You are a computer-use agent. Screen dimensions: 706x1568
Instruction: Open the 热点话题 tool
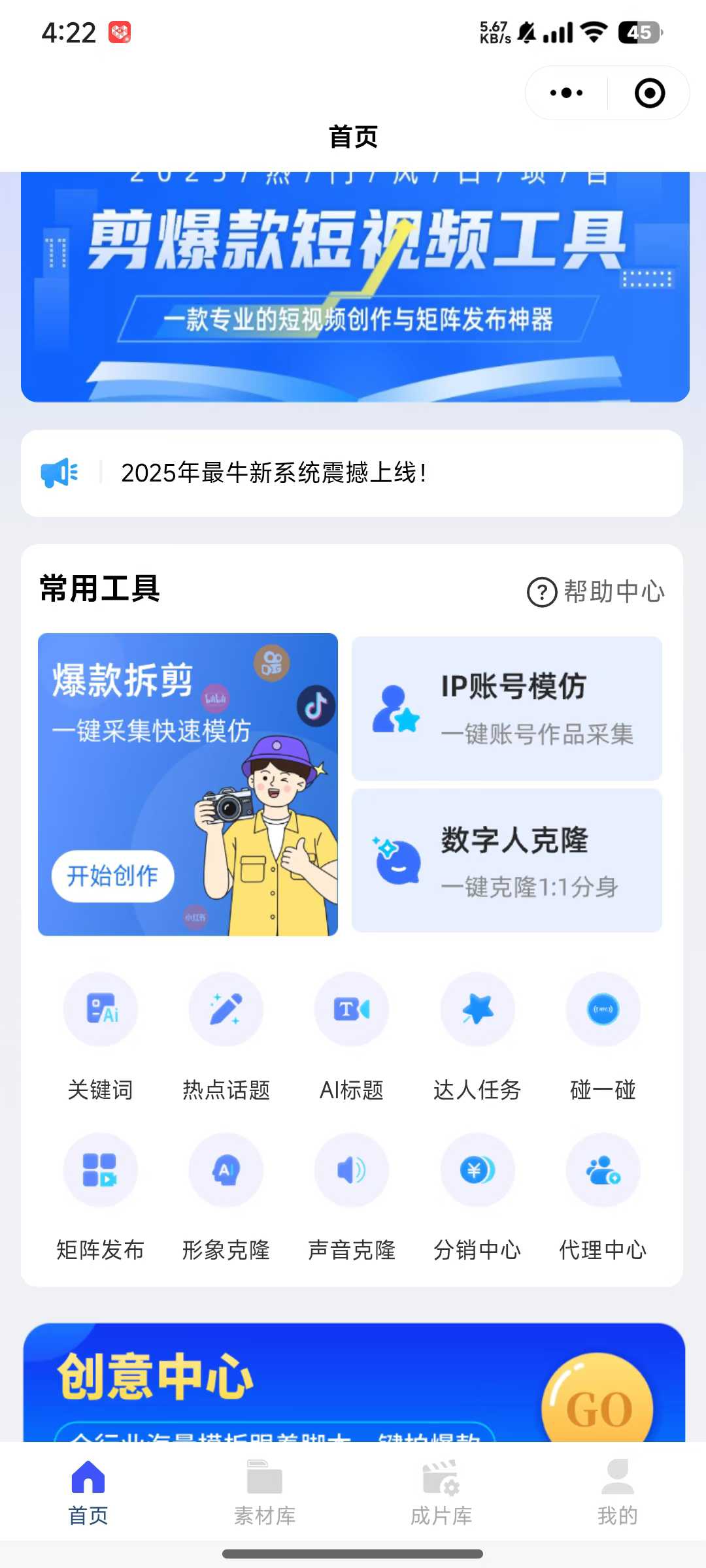[x=226, y=1009]
